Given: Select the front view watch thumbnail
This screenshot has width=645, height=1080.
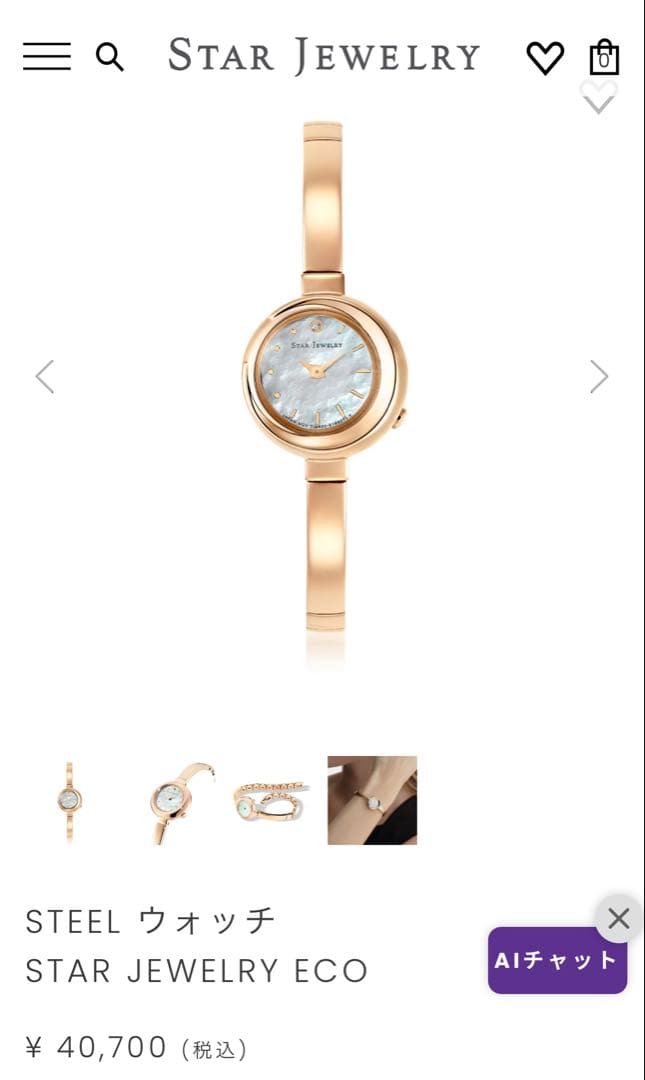Looking at the screenshot, I should point(69,800).
